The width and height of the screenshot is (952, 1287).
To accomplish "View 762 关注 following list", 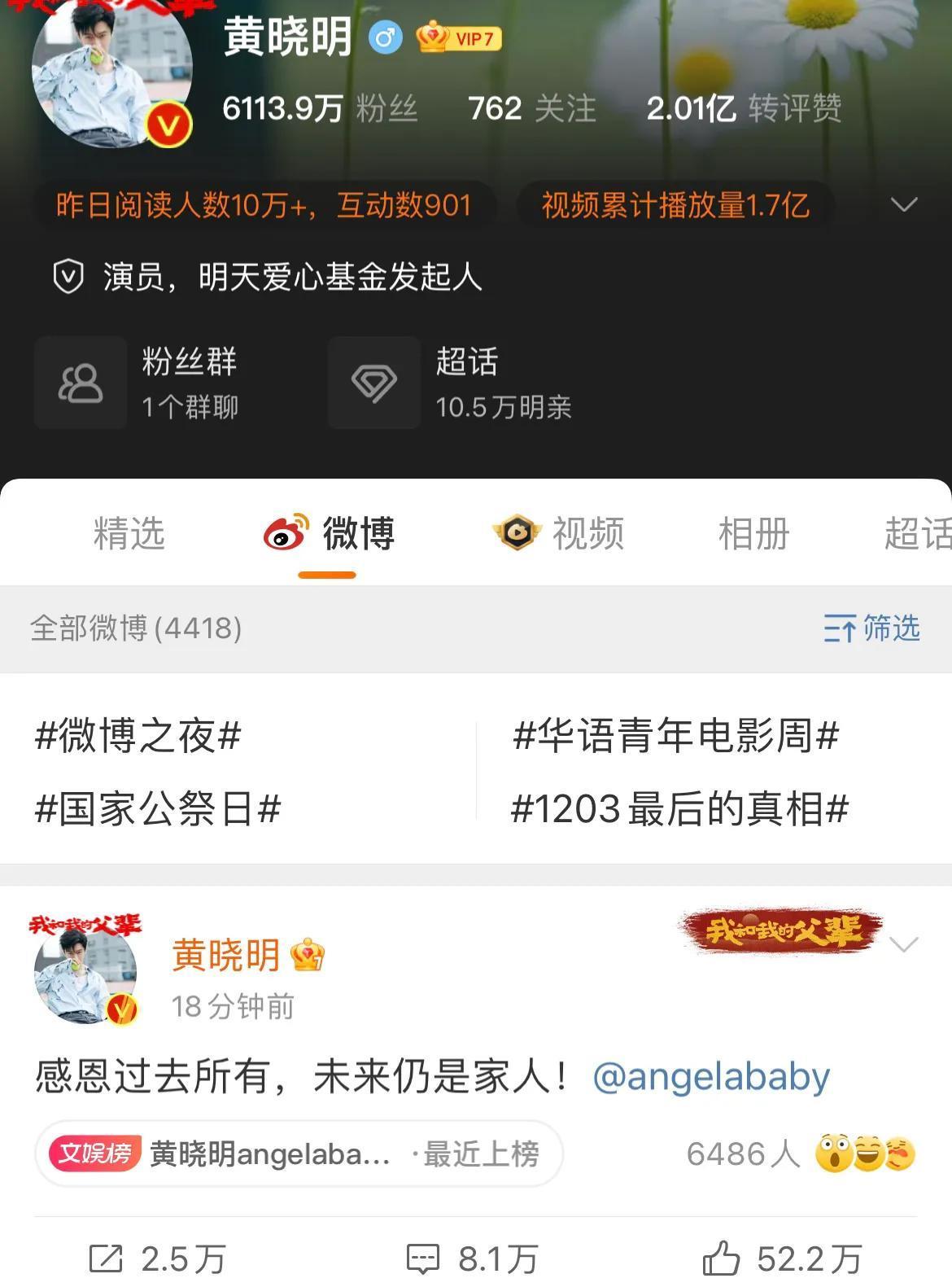I will click(x=532, y=108).
